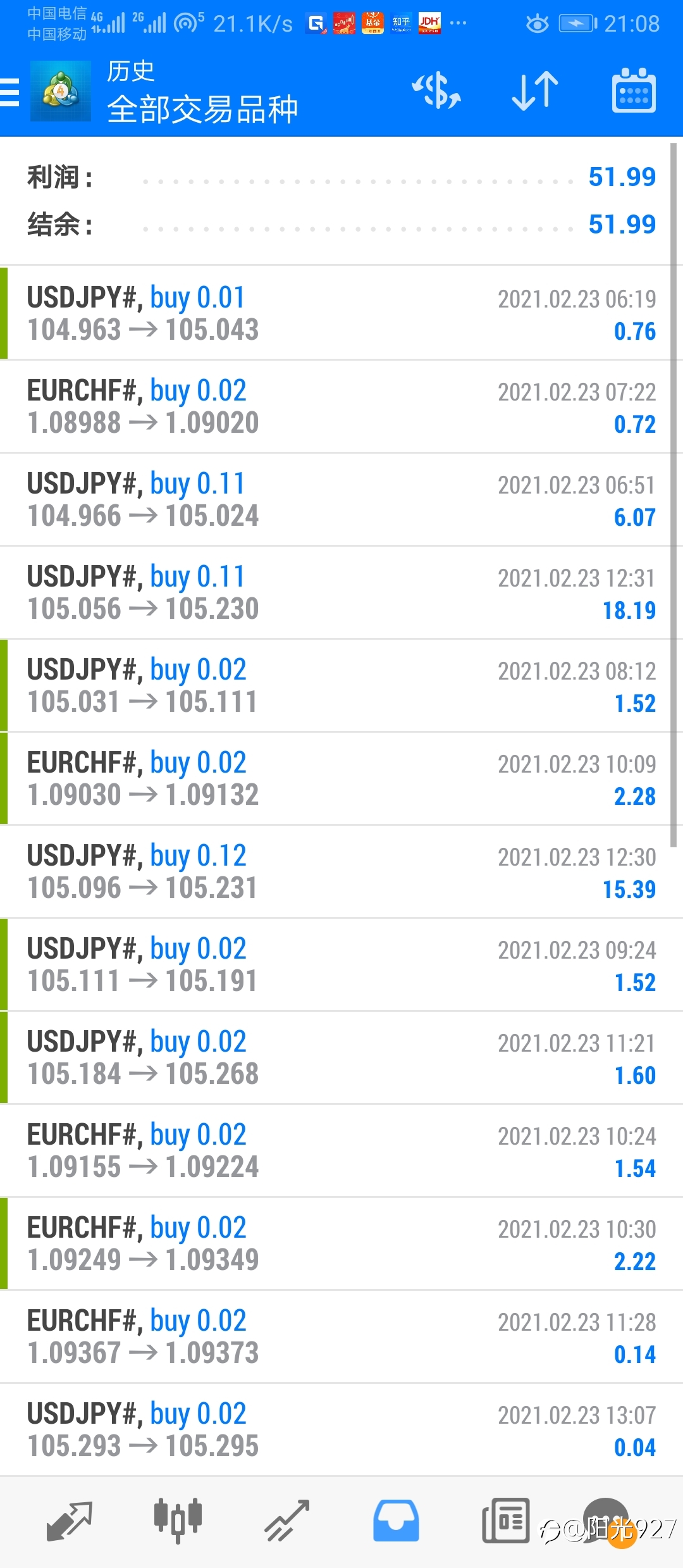
Task: Open the calendar date range picker
Action: click(x=634, y=91)
